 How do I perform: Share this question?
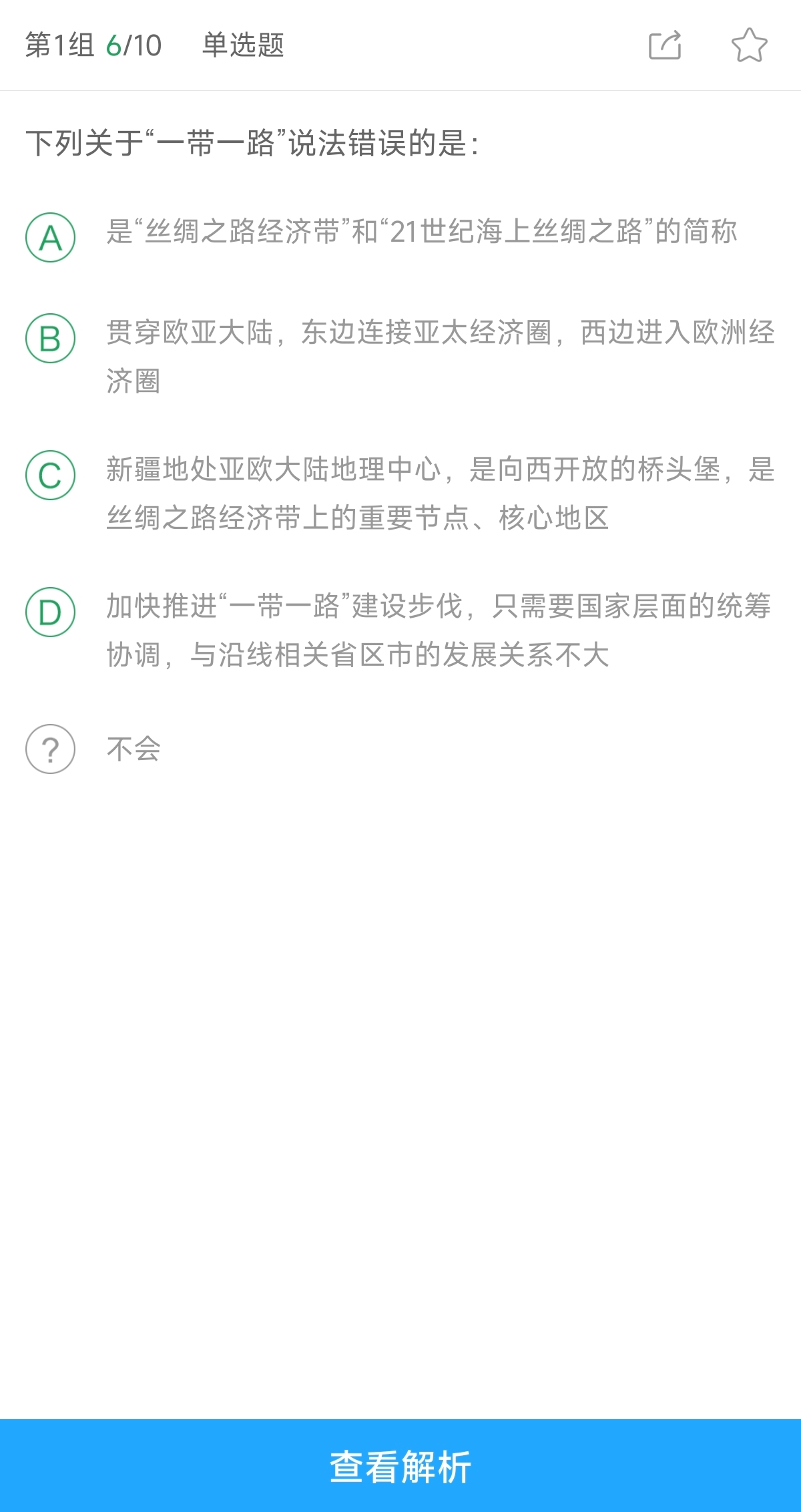point(665,45)
